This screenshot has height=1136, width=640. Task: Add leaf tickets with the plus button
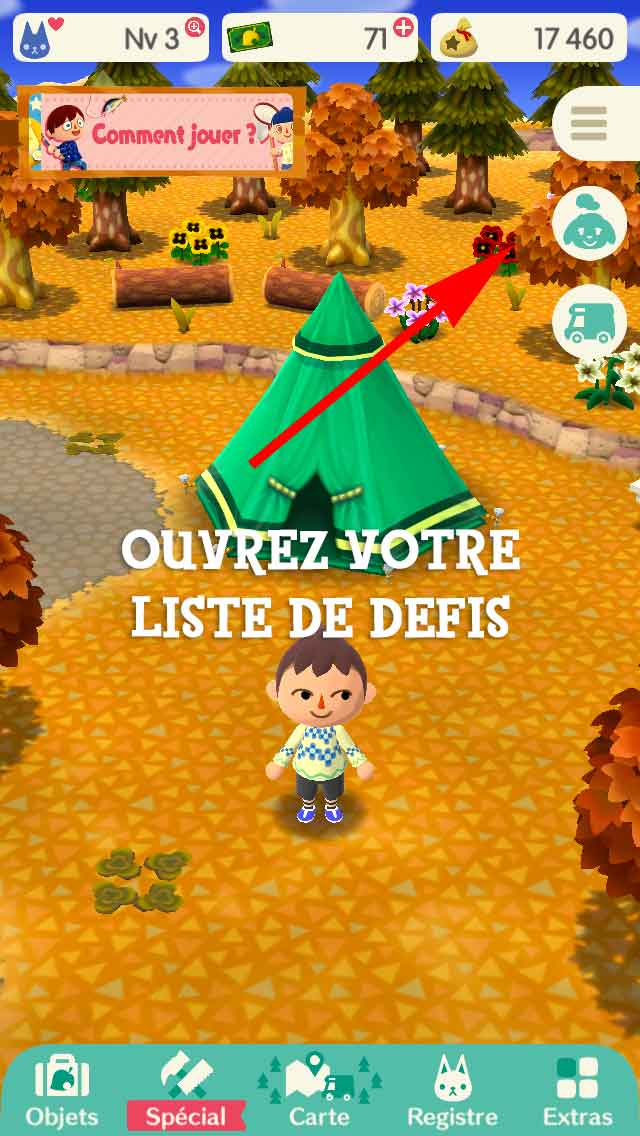coord(404,28)
